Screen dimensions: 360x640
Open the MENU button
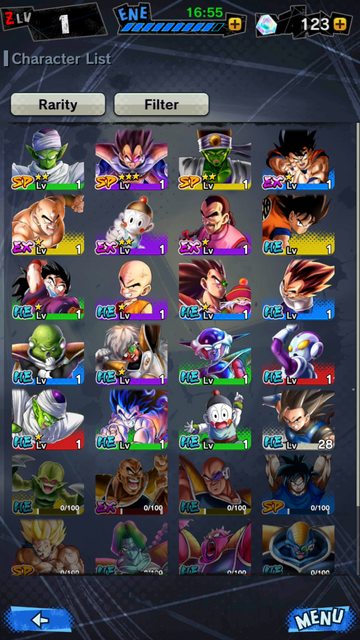pyautogui.click(x=320, y=620)
